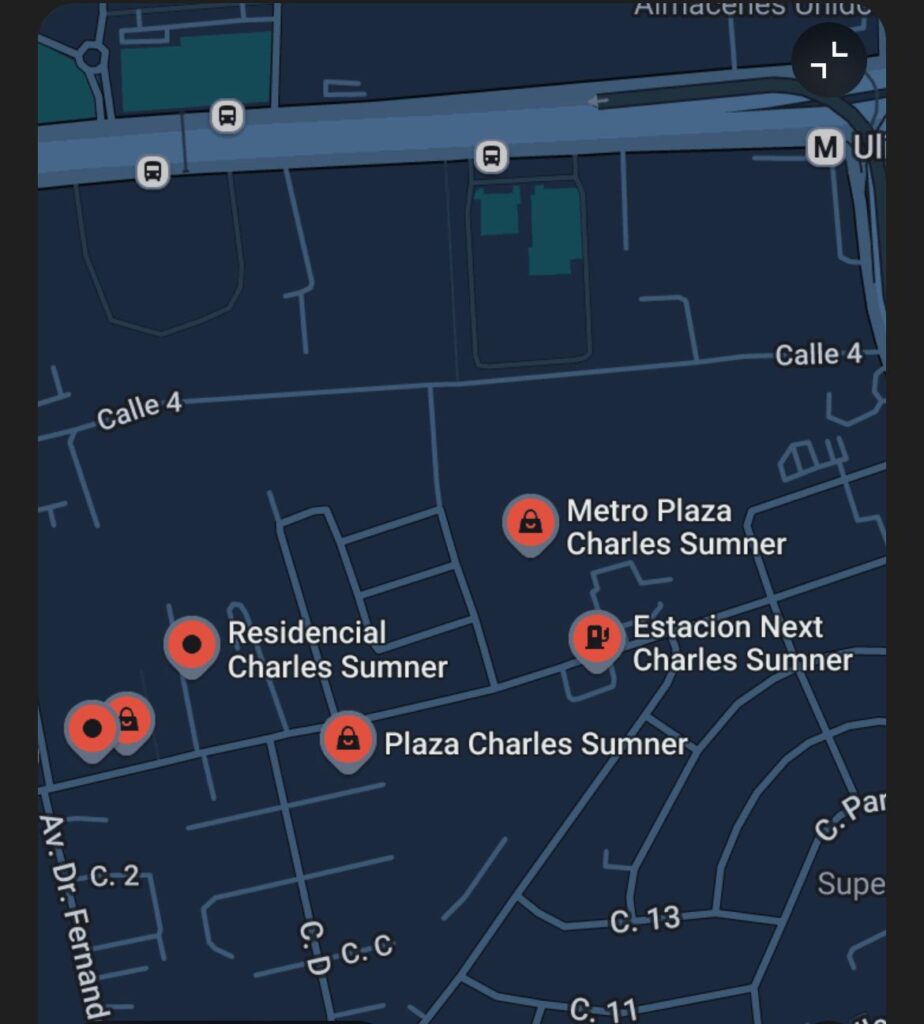This screenshot has width=924, height=1024.
Task: Select the Plaza Charles Sumner shopping bag pin
Action: coord(348,738)
